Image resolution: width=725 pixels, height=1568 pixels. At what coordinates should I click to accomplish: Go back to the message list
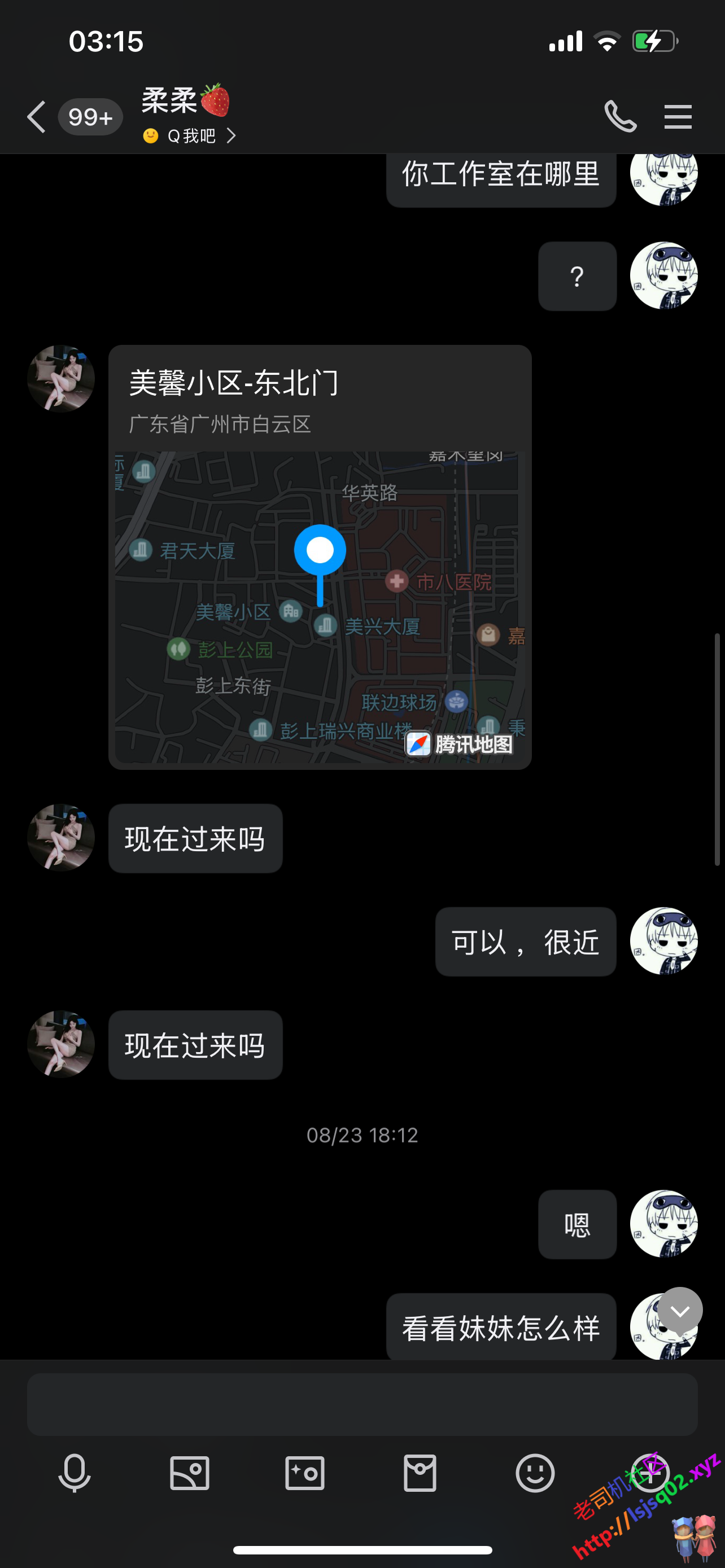[x=37, y=116]
